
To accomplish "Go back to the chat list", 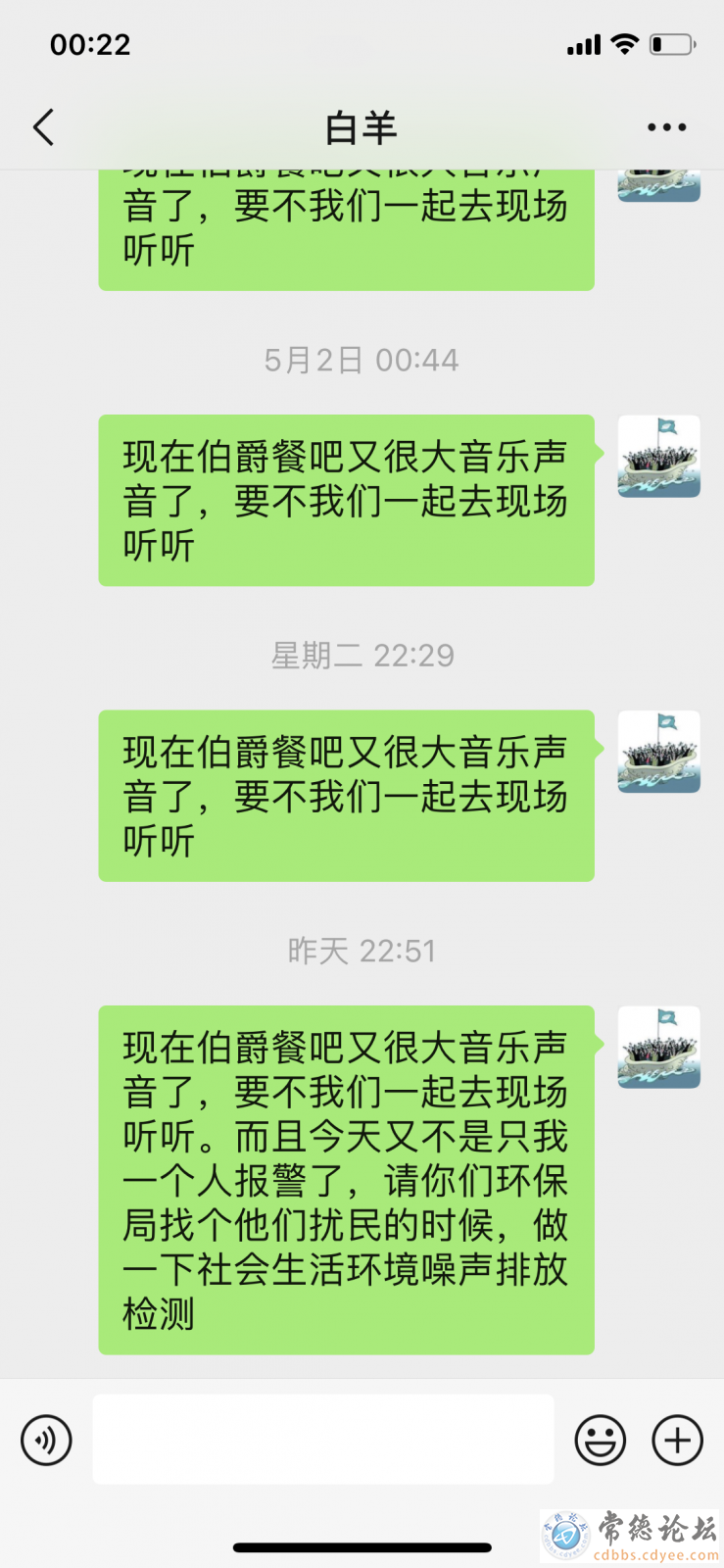I will (x=44, y=127).
